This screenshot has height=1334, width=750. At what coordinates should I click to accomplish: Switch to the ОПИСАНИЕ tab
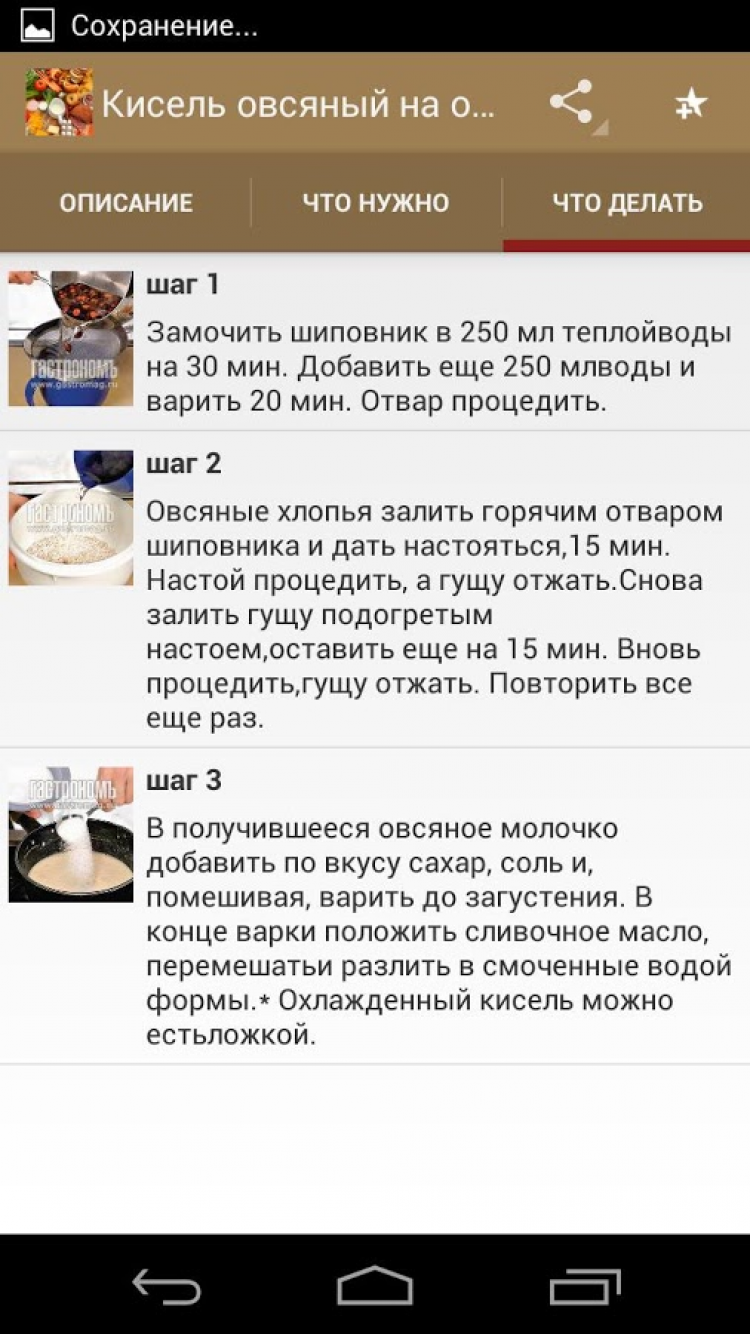point(126,203)
